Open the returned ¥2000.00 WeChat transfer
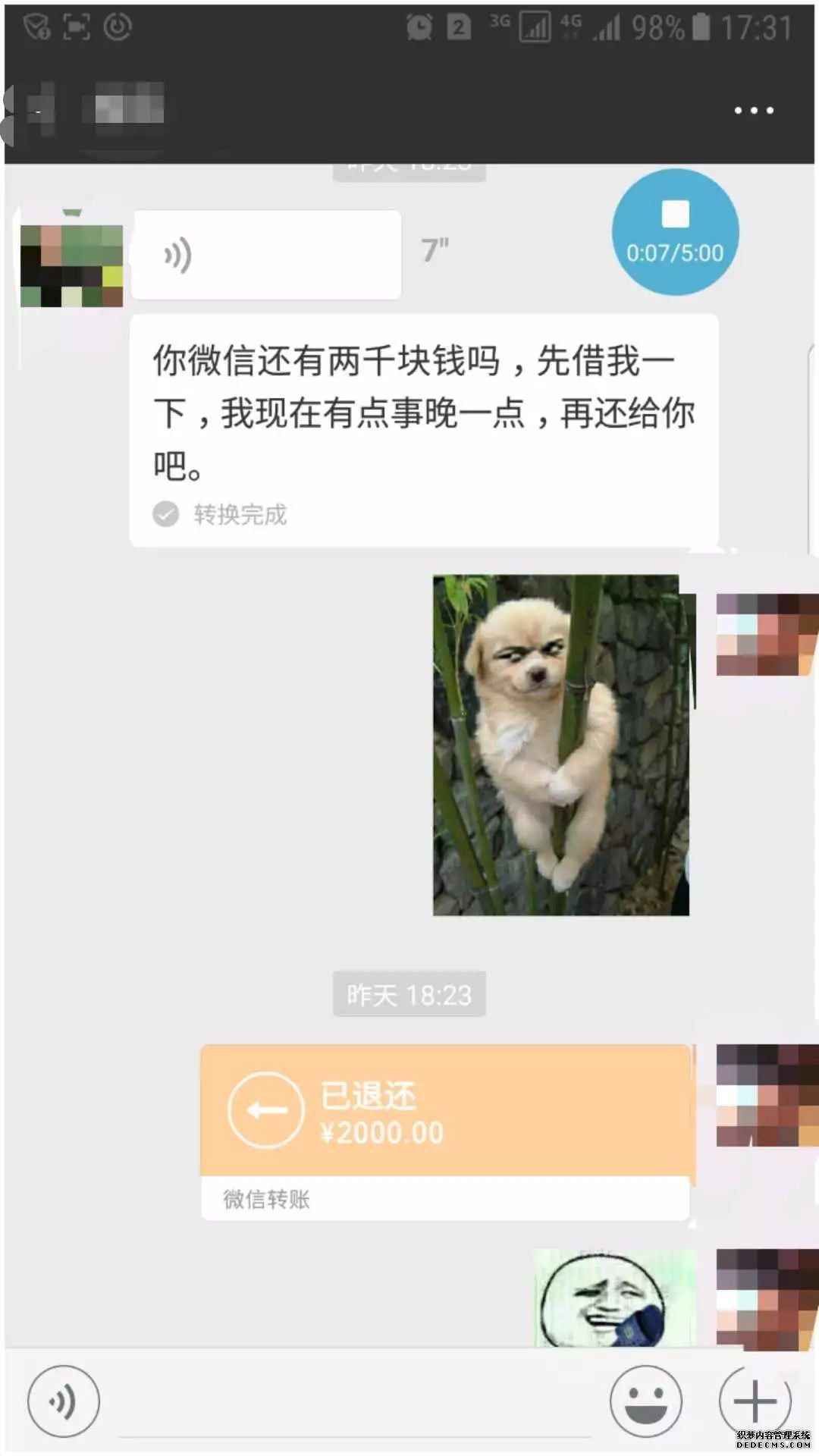This screenshot has height=1456, width=819. point(445,1111)
